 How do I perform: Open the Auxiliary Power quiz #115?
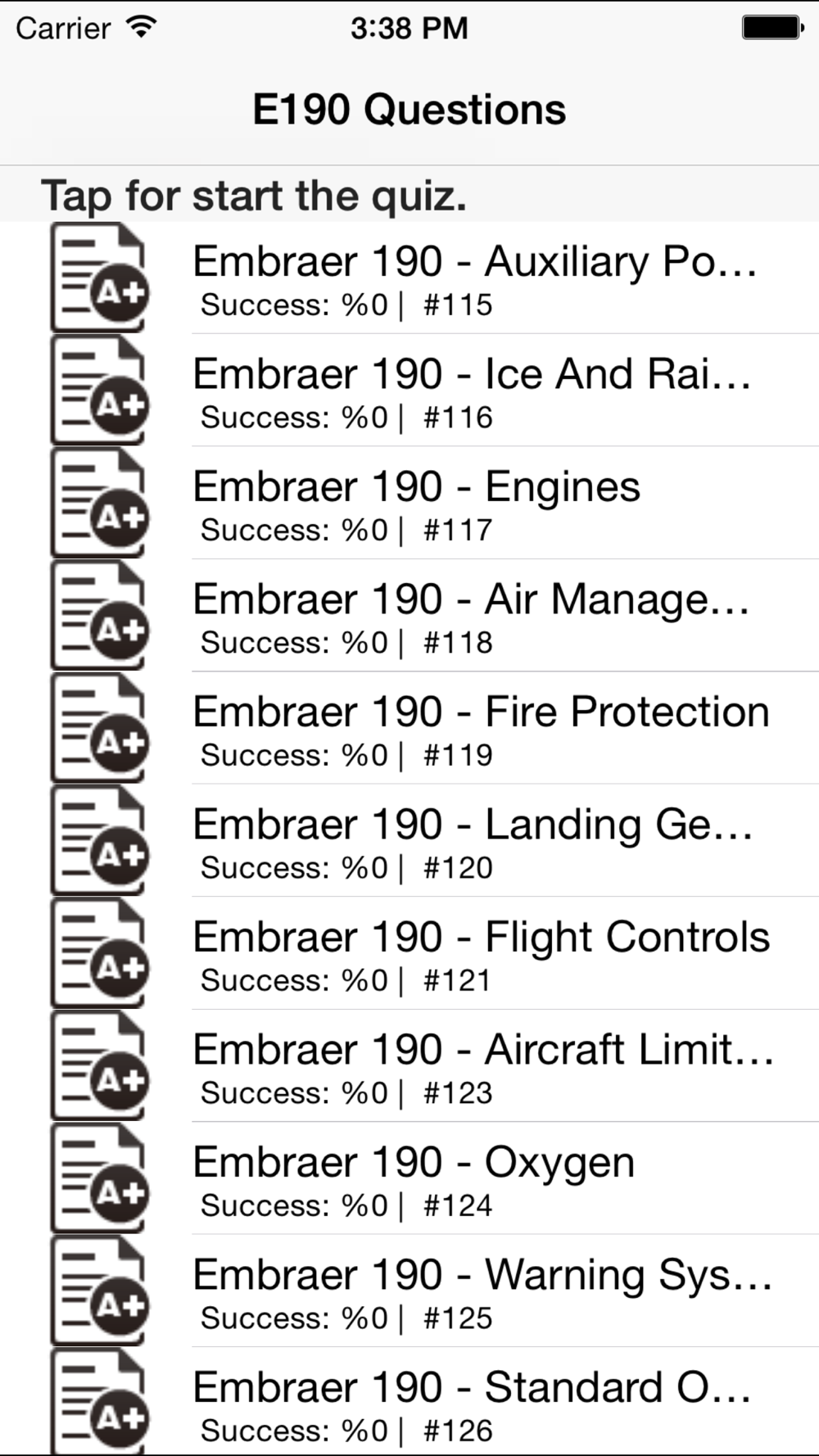[409, 278]
